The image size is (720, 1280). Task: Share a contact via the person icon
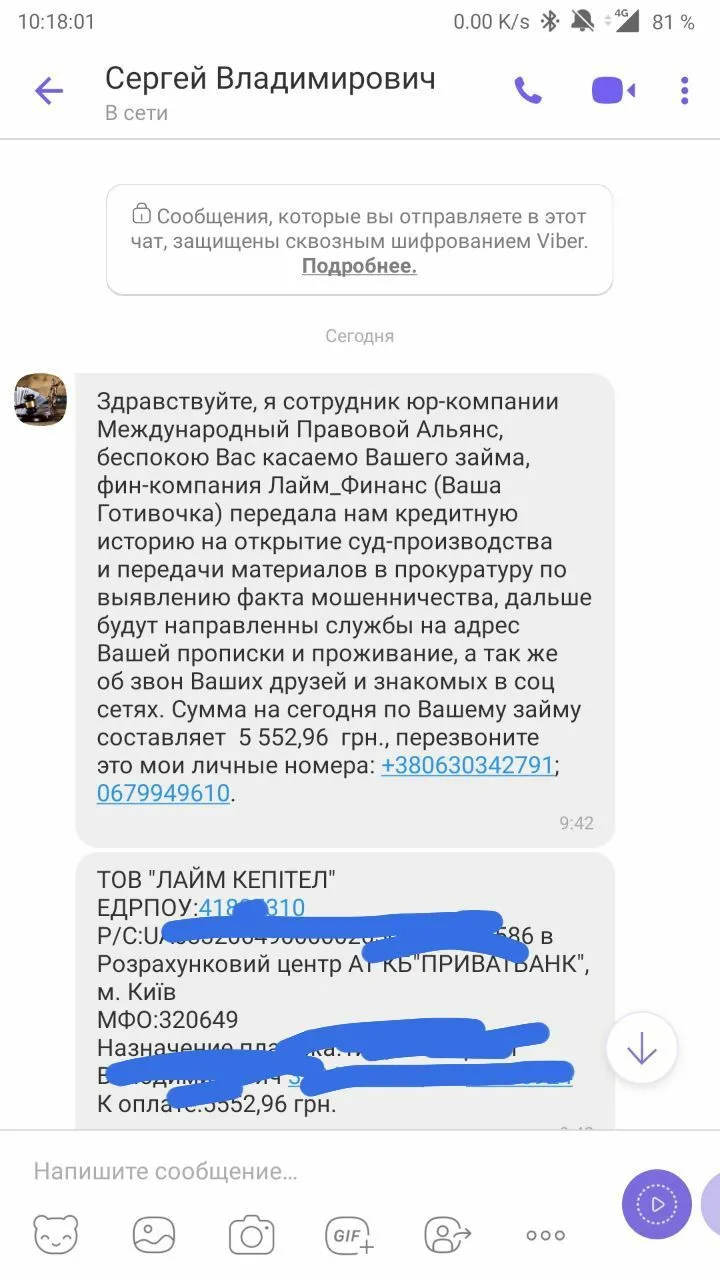(447, 1235)
